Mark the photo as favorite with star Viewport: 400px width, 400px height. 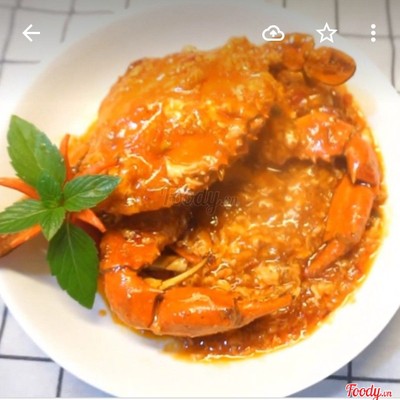(x=327, y=33)
